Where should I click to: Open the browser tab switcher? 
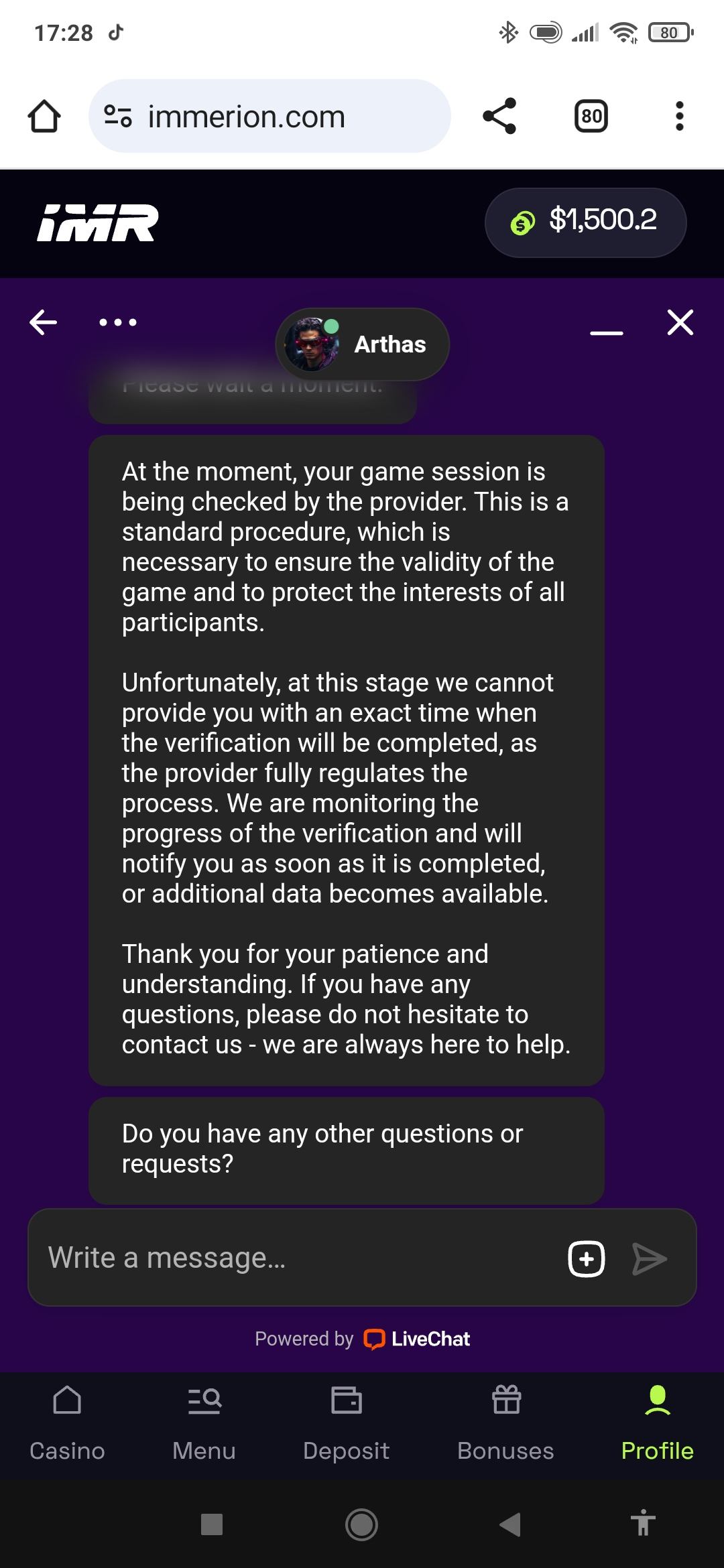coord(591,117)
